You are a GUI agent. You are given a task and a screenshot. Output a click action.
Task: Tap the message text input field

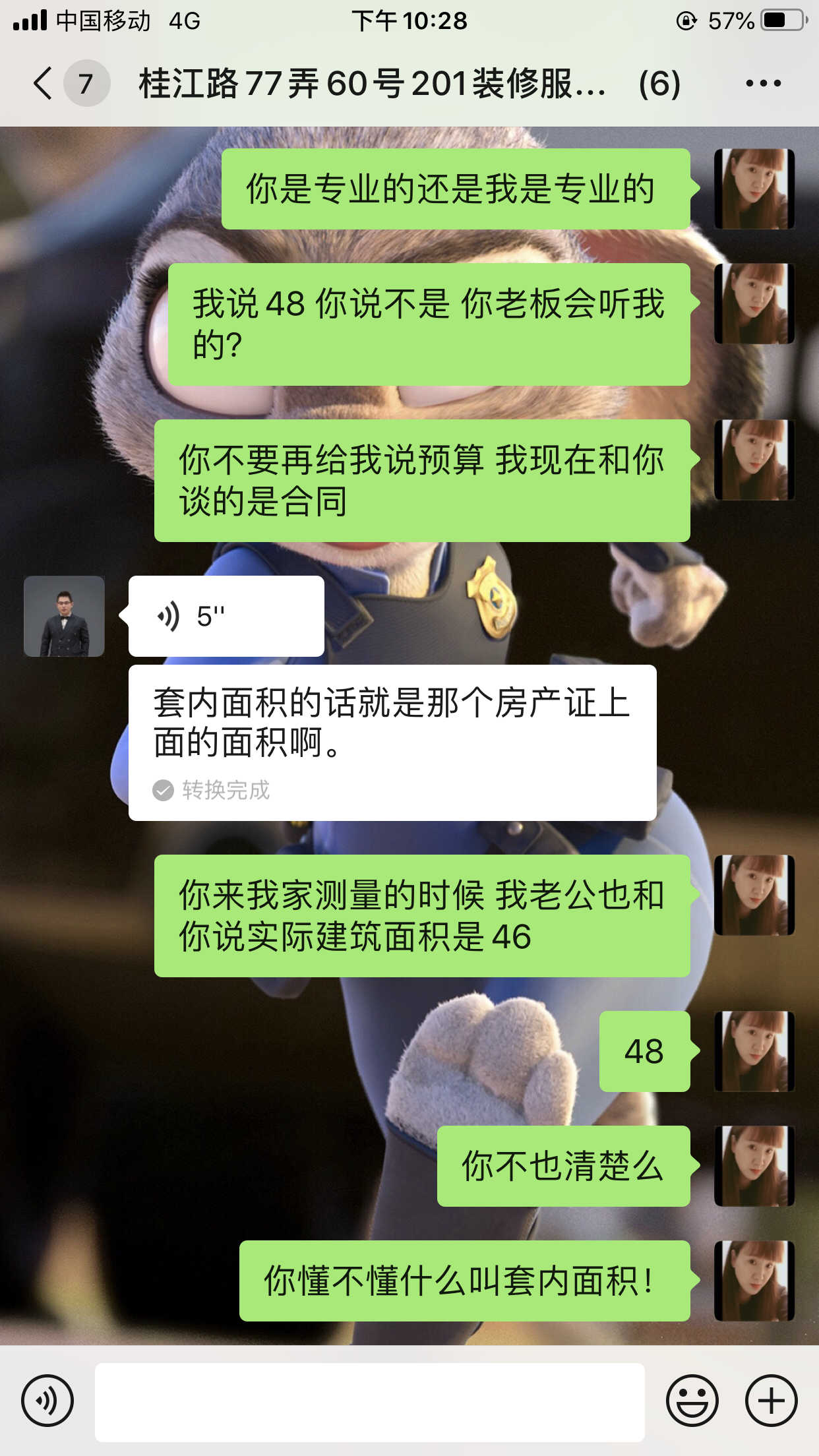click(369, 1402)
